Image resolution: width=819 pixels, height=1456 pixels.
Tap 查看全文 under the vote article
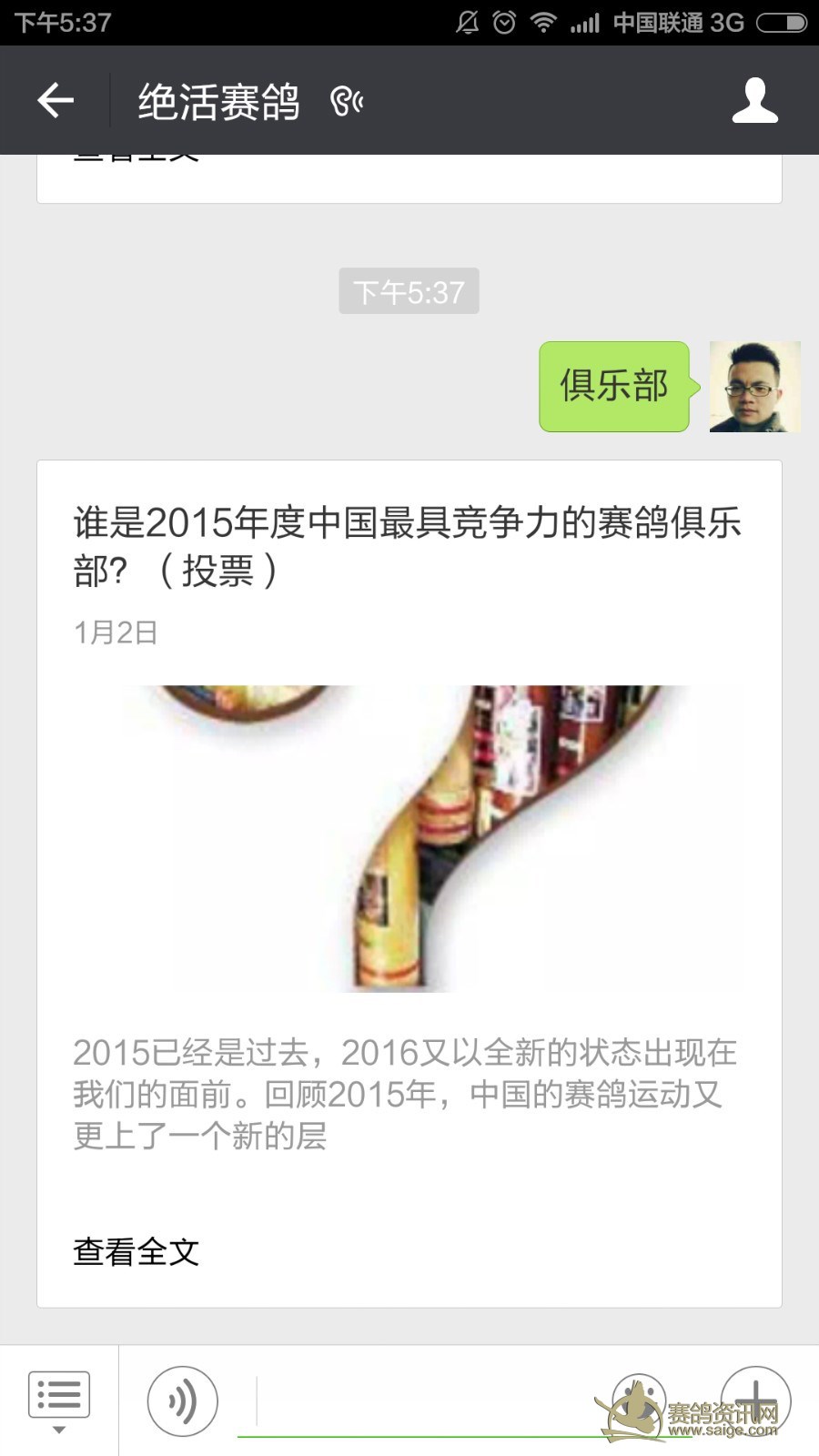[136, 1252]
